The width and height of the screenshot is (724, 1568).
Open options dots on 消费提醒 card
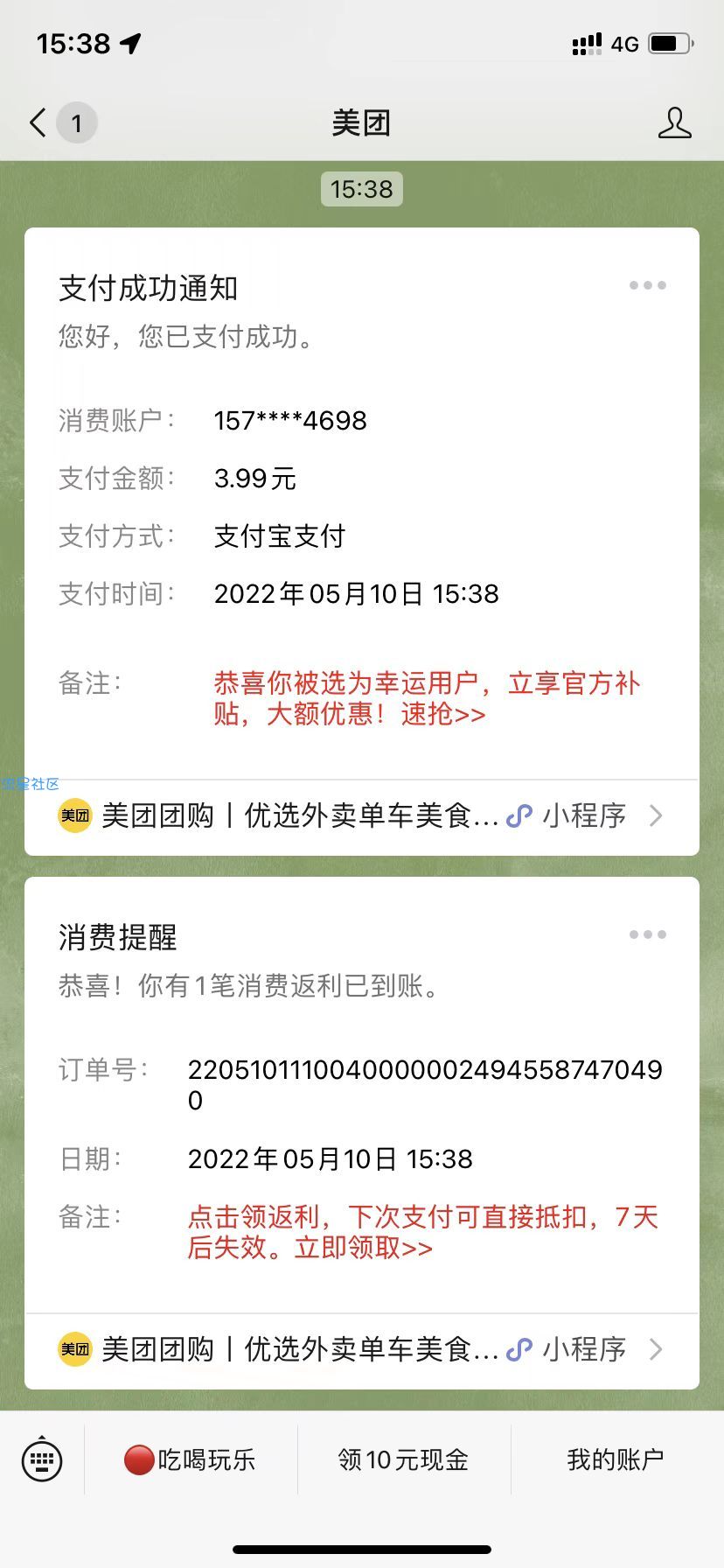tap(648, 934)
